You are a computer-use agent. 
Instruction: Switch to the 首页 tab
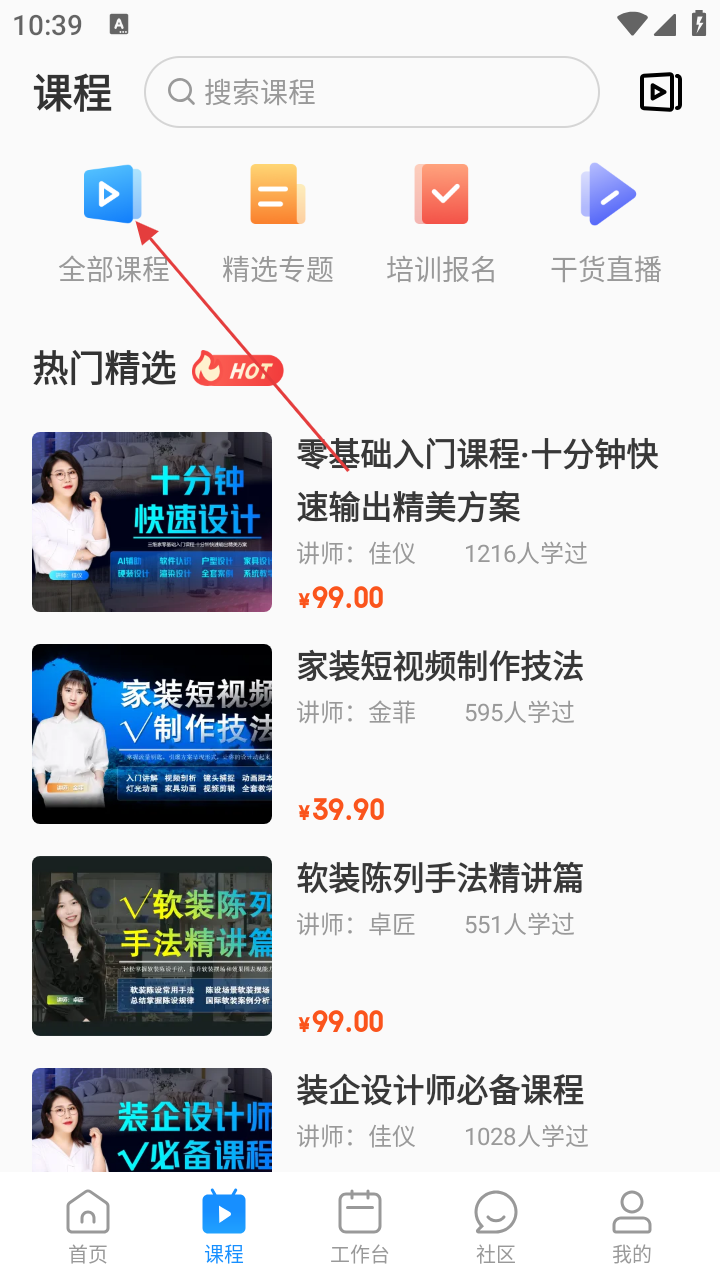pos(88,1226)
